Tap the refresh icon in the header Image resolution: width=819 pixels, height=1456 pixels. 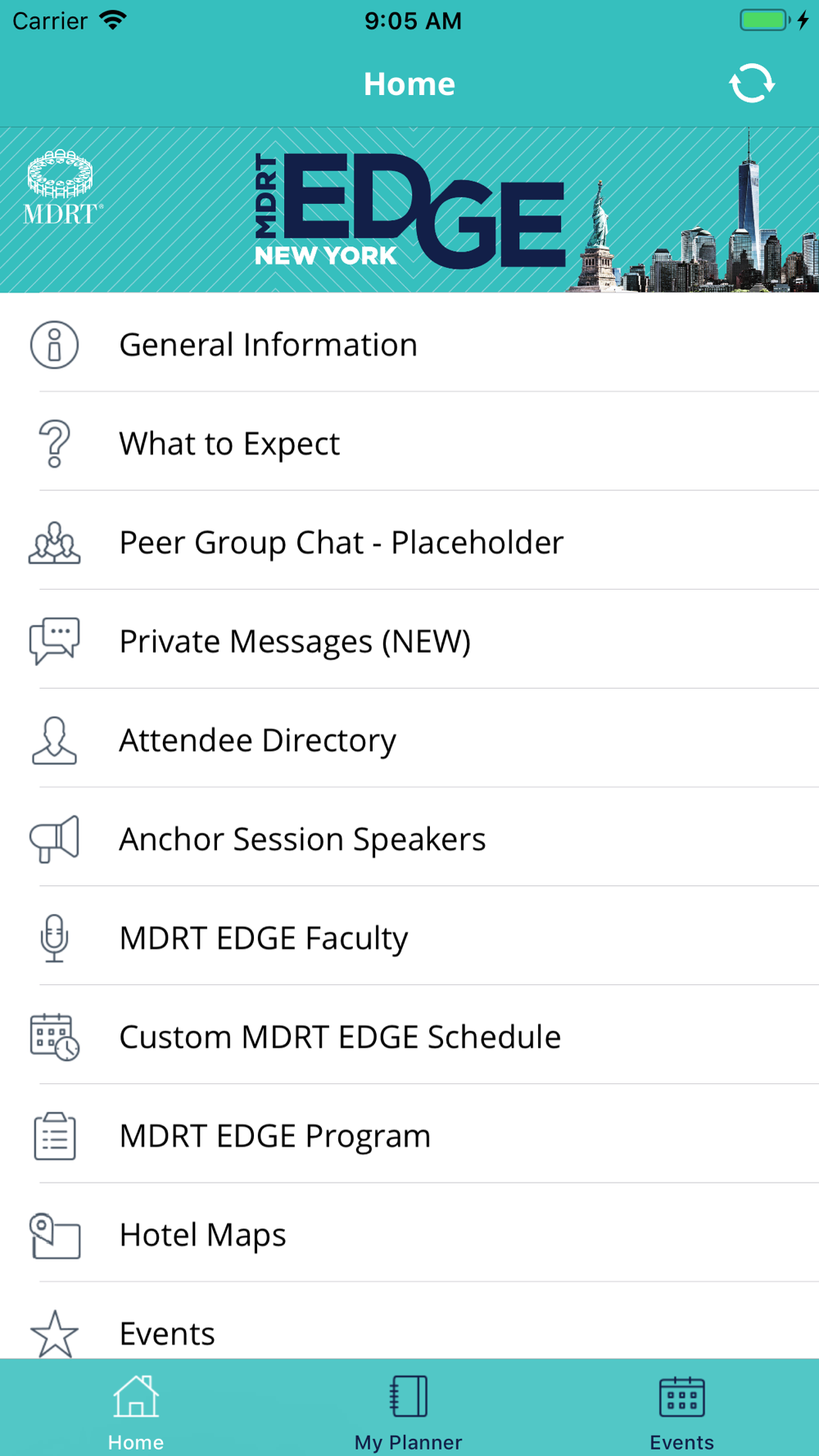(x=752, y=84)
